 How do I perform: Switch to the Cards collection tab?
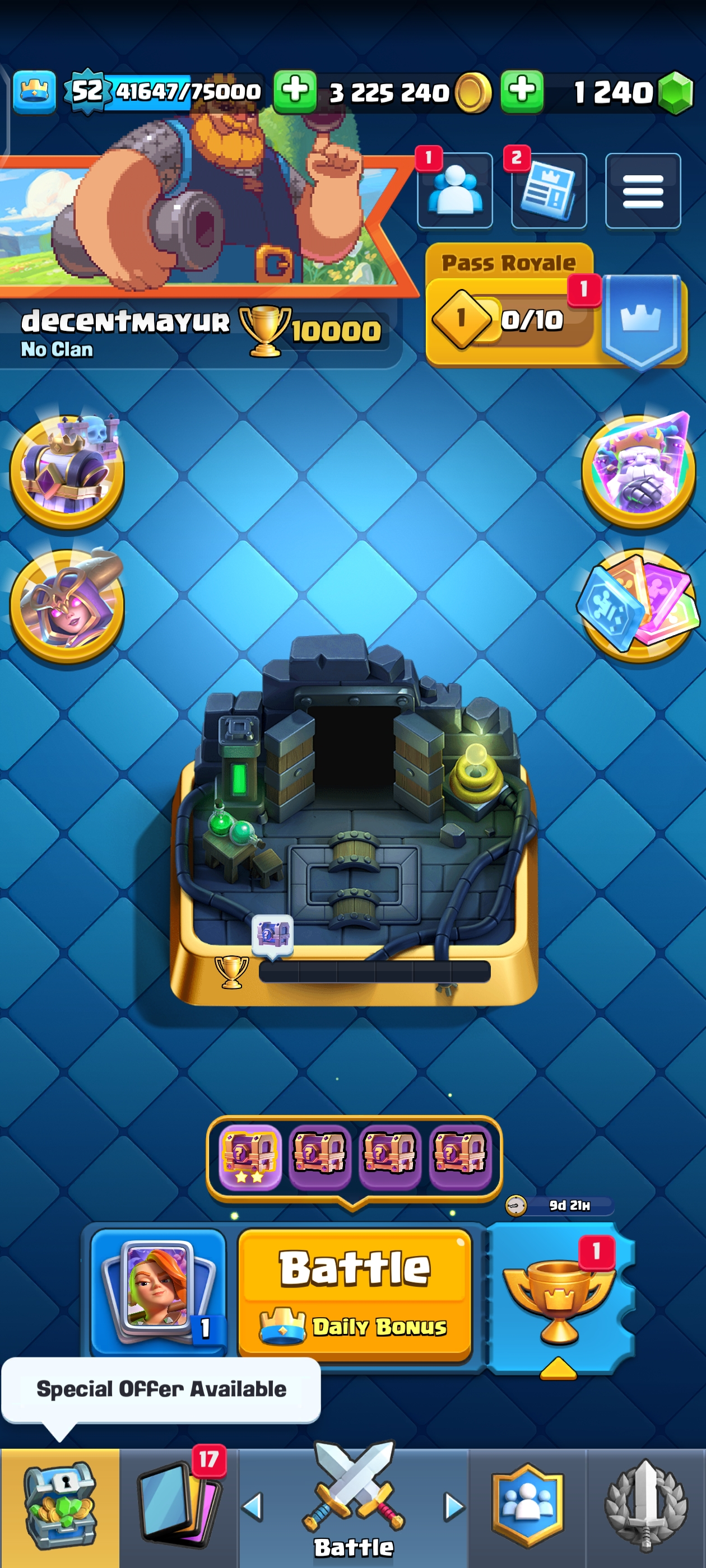pos(178,1506)
